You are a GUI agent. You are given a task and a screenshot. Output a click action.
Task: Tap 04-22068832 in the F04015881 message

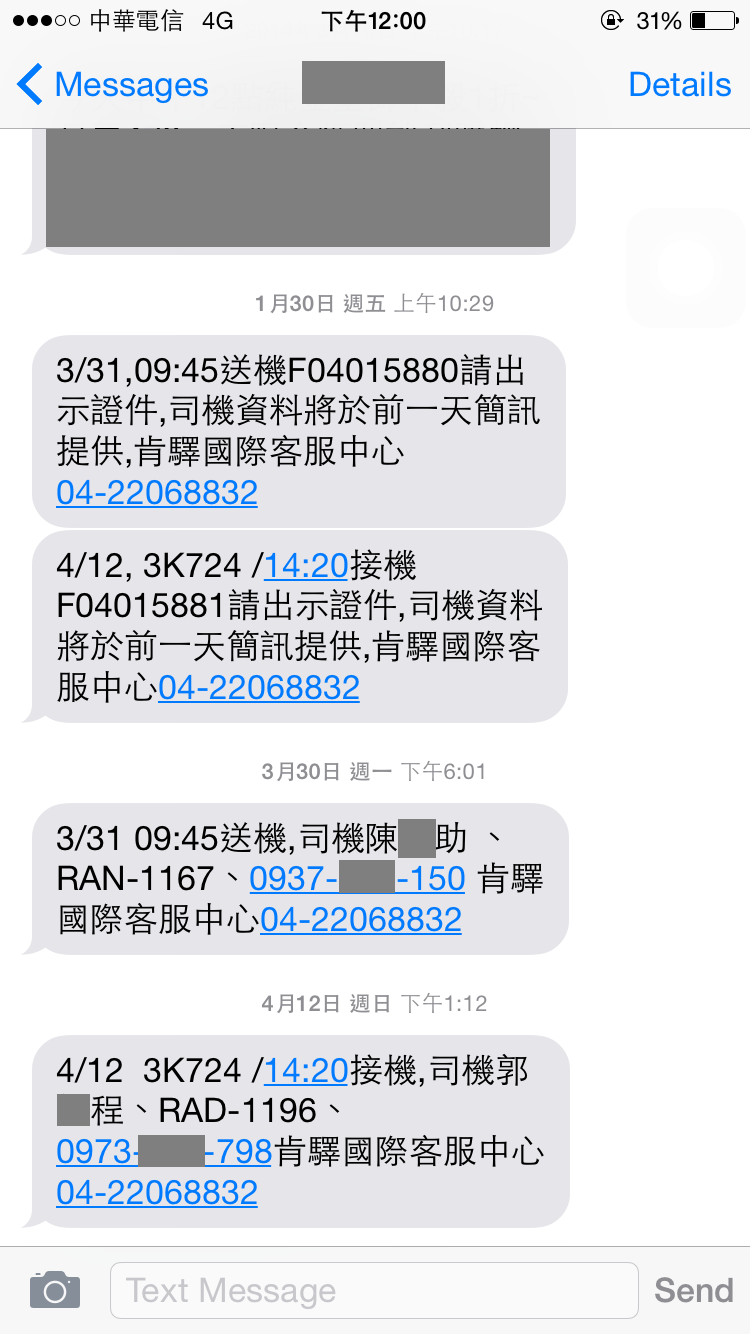(259, 687)
